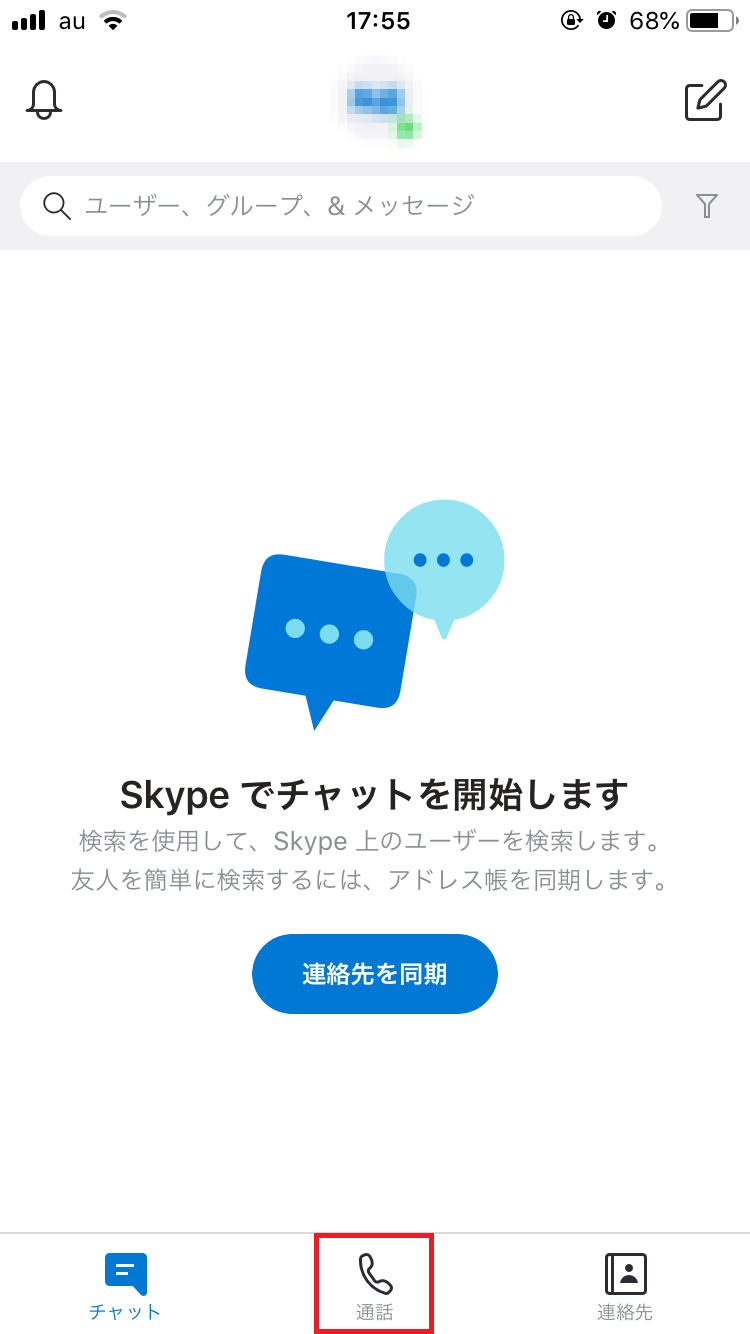This screenshot has height=1334, width=750.
Task: Open the search filter funnel icon
Action: point(707,206)
